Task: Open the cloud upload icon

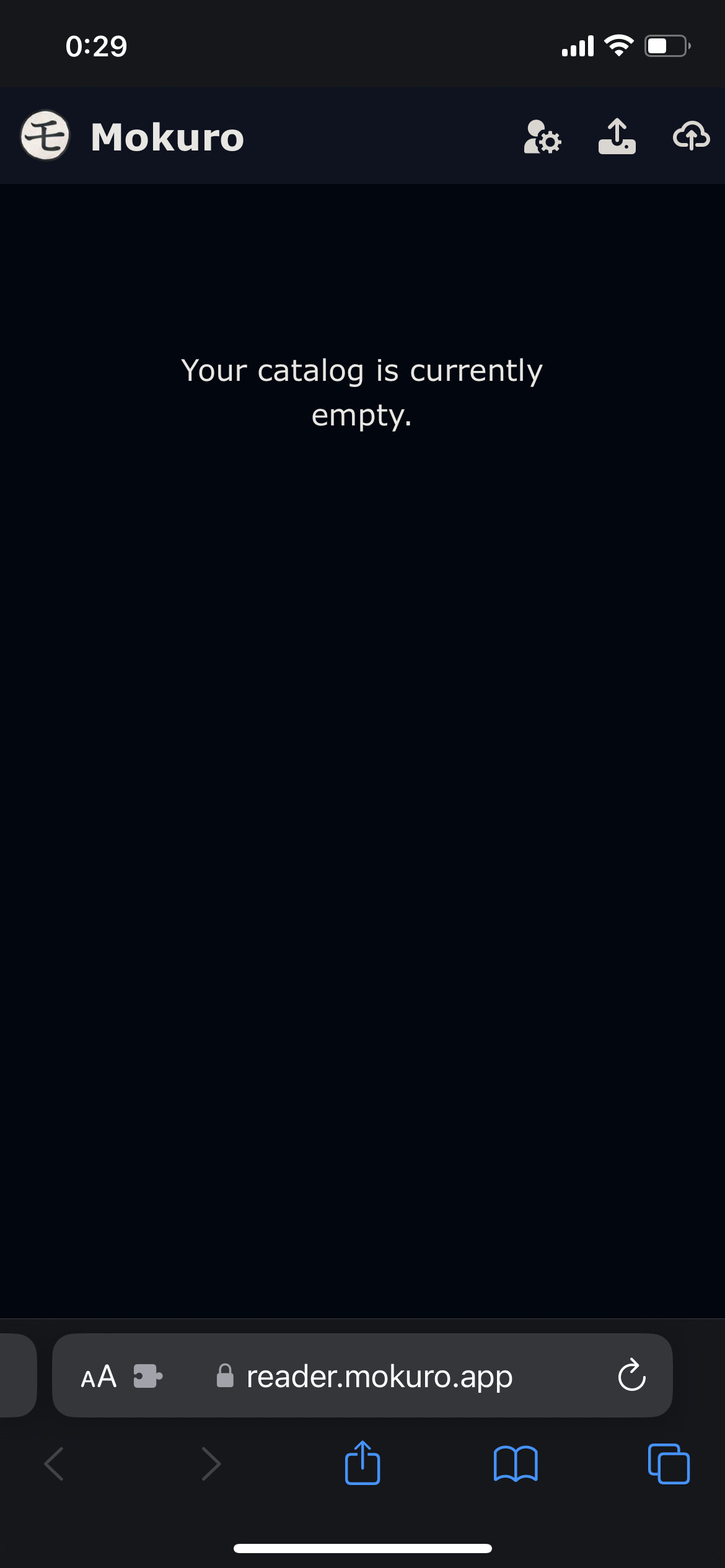Action: [x=692, y=136]
